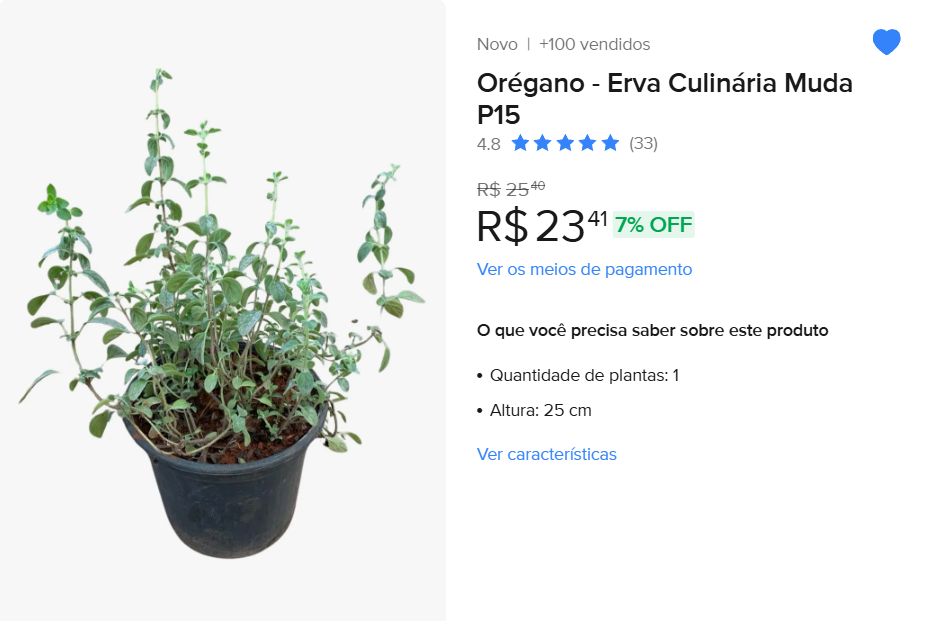
Task: Open the oregano plant product image
Action: 223,310
